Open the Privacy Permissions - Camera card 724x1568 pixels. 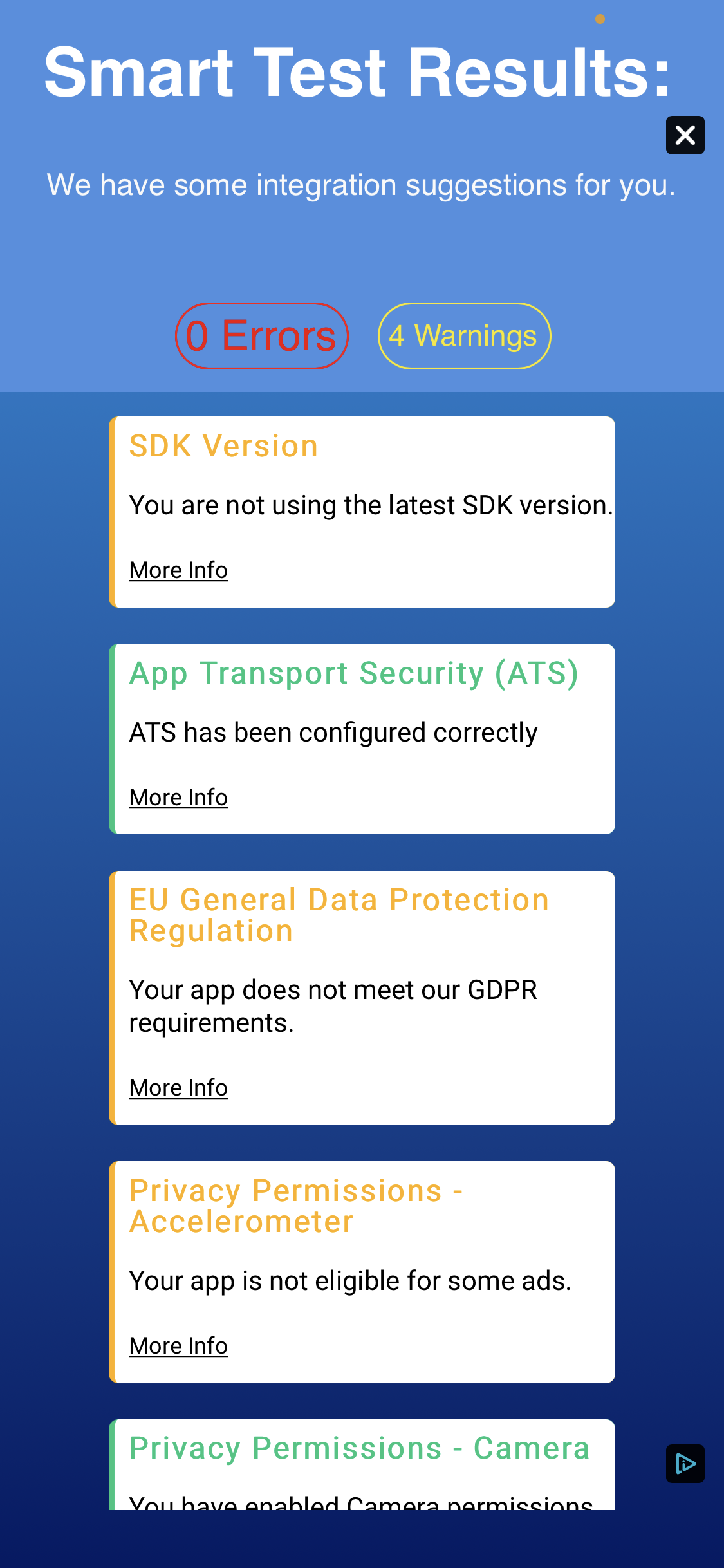point(359,1448)
